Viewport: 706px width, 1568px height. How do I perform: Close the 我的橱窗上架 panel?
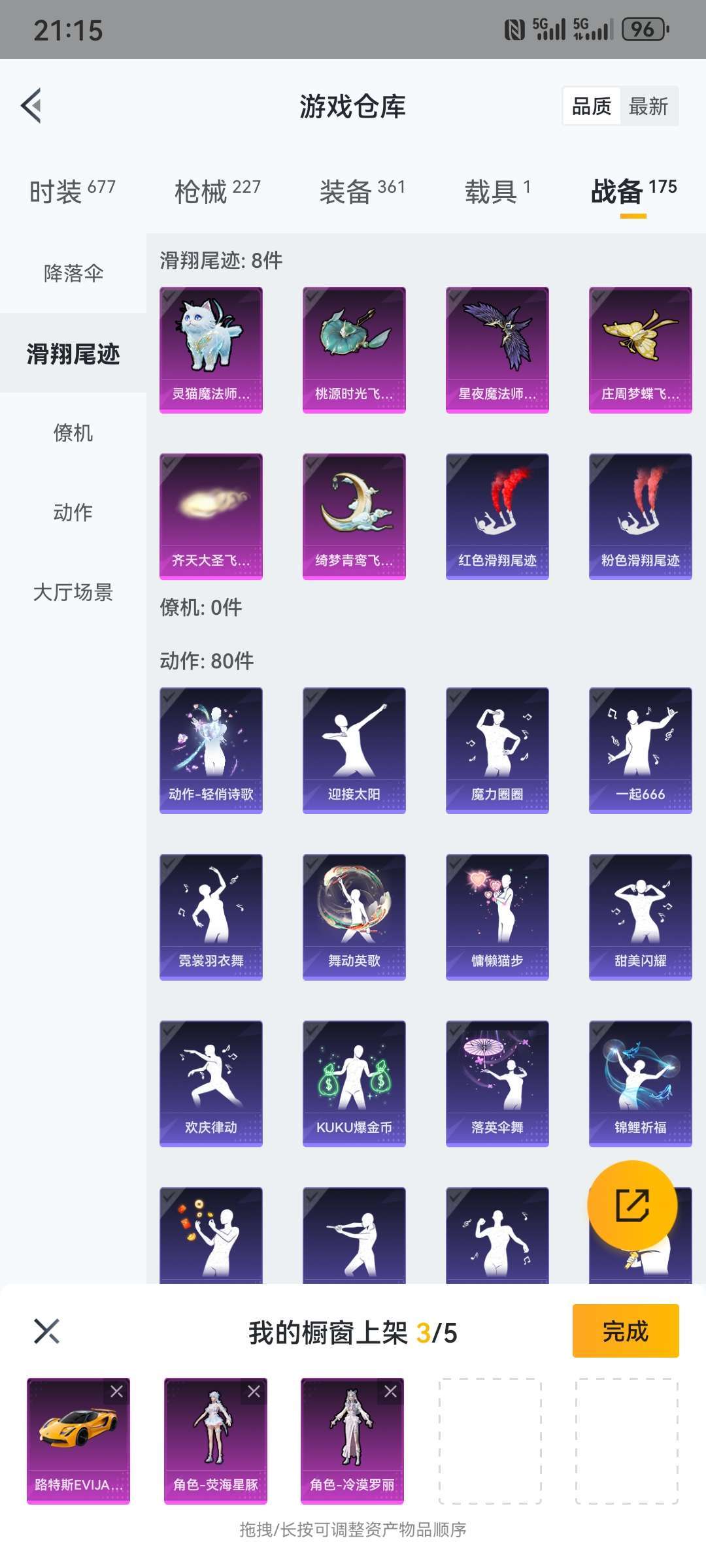(46, 1331)
